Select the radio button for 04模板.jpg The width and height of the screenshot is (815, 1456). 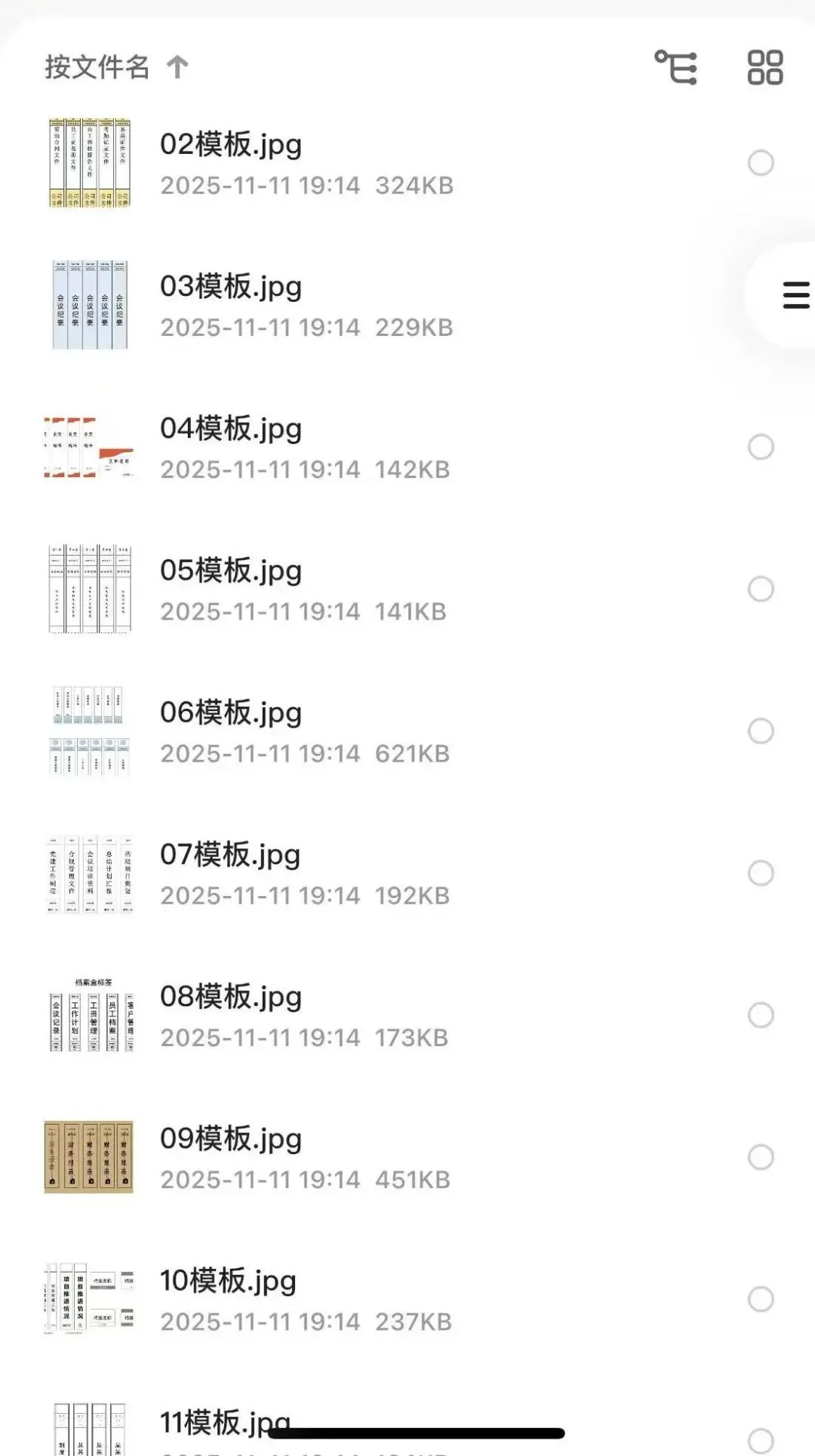(760, 447)
